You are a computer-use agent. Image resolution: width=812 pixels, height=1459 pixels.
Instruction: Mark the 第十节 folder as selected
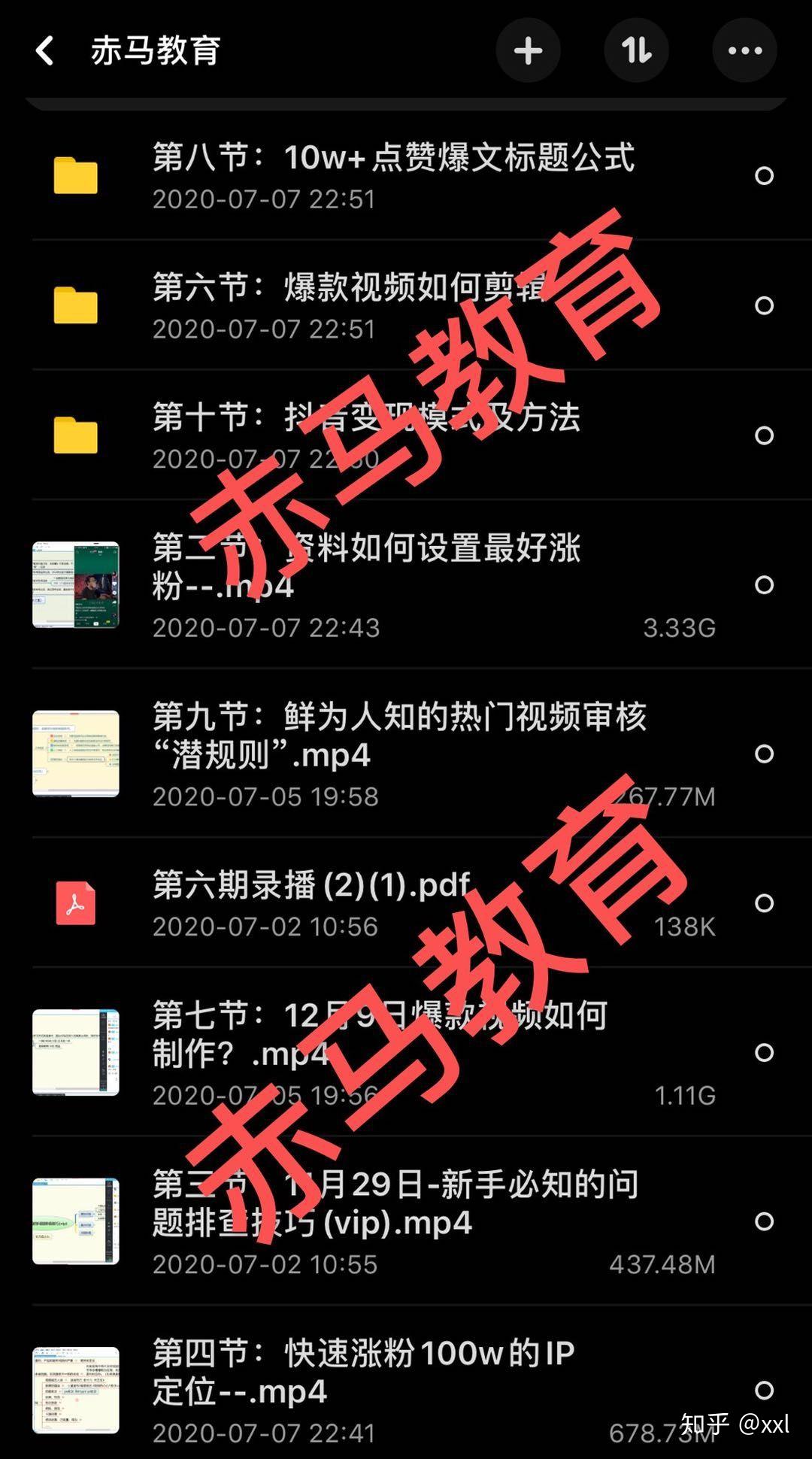(764, 435)
